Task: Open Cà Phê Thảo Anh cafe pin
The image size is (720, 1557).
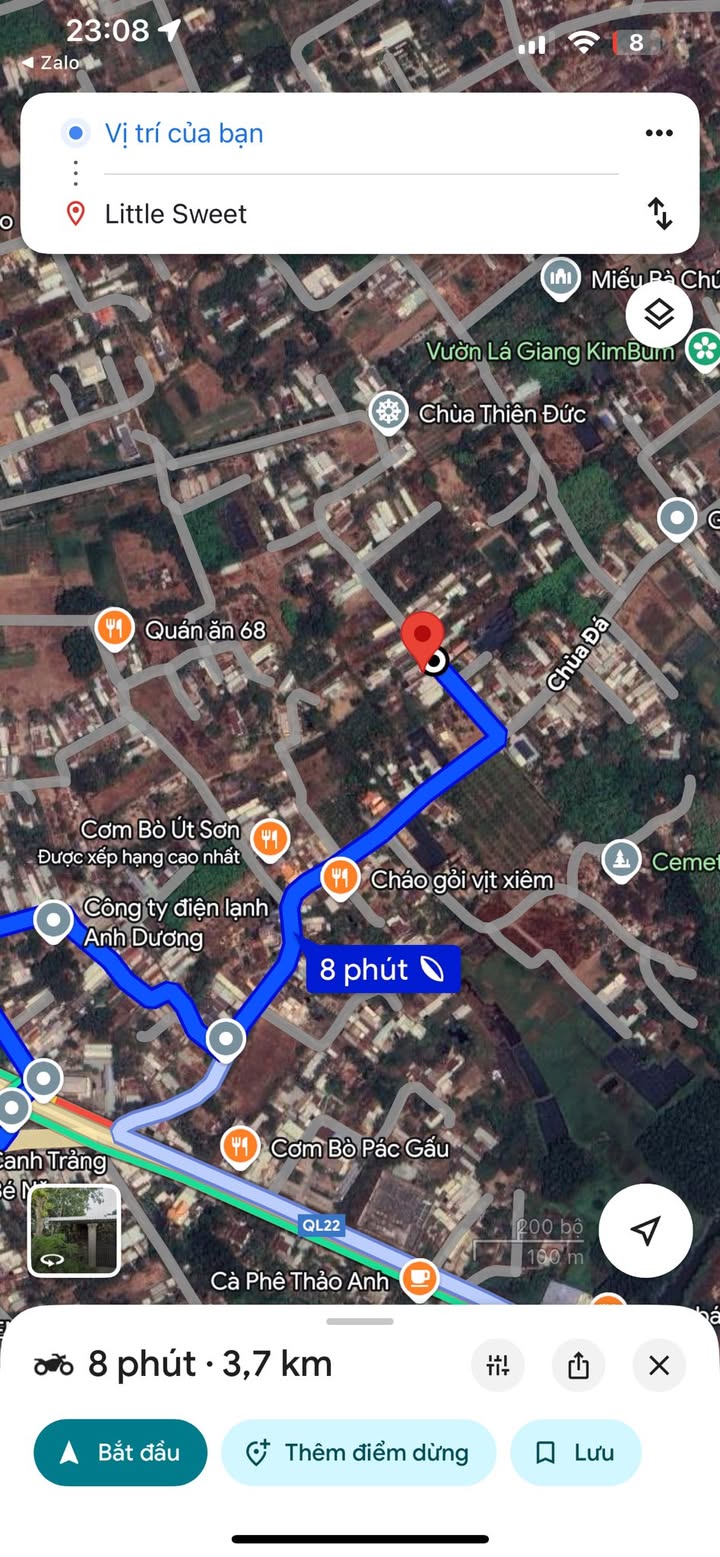Action: point(418,1278)
